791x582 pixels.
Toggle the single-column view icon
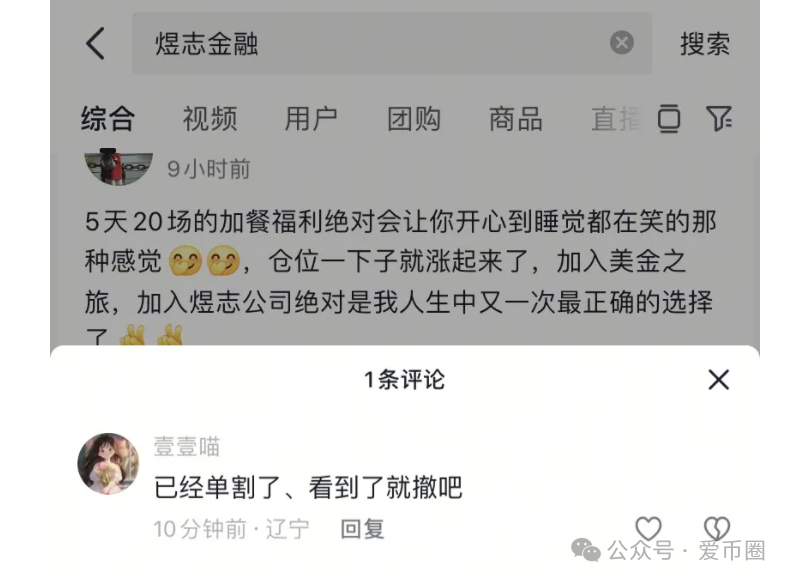[x=669, y=119]
